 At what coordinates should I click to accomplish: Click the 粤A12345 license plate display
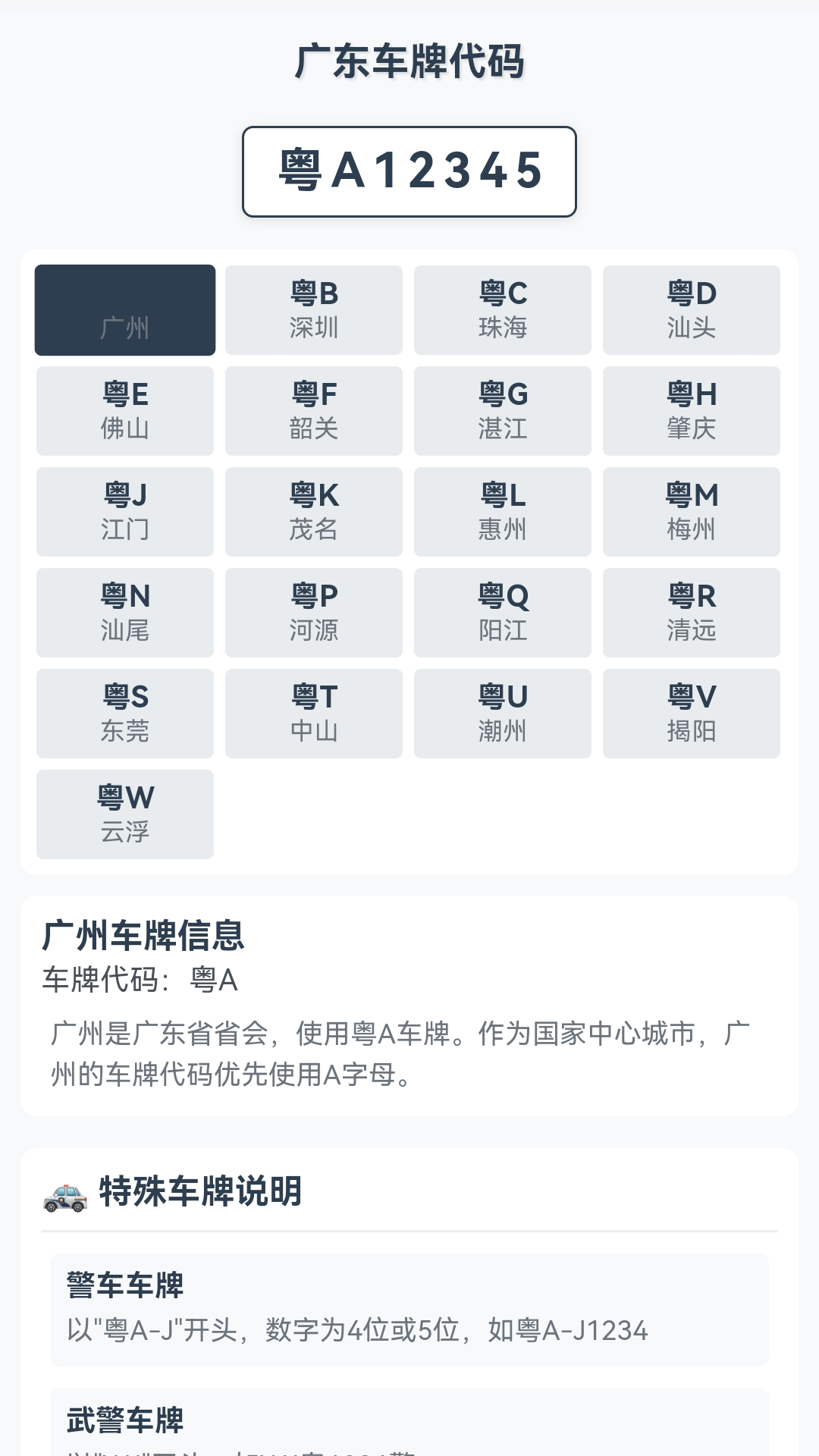point(409,171)
